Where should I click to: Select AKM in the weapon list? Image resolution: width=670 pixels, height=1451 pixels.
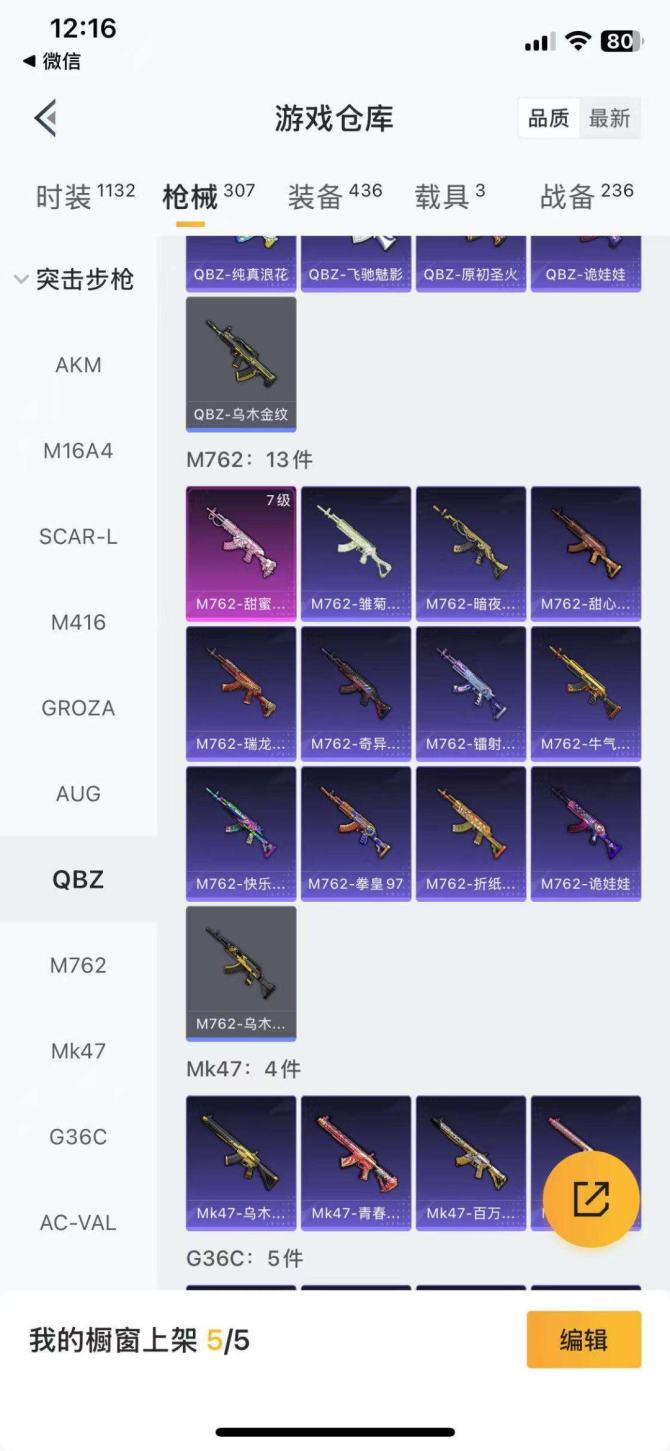78,365
